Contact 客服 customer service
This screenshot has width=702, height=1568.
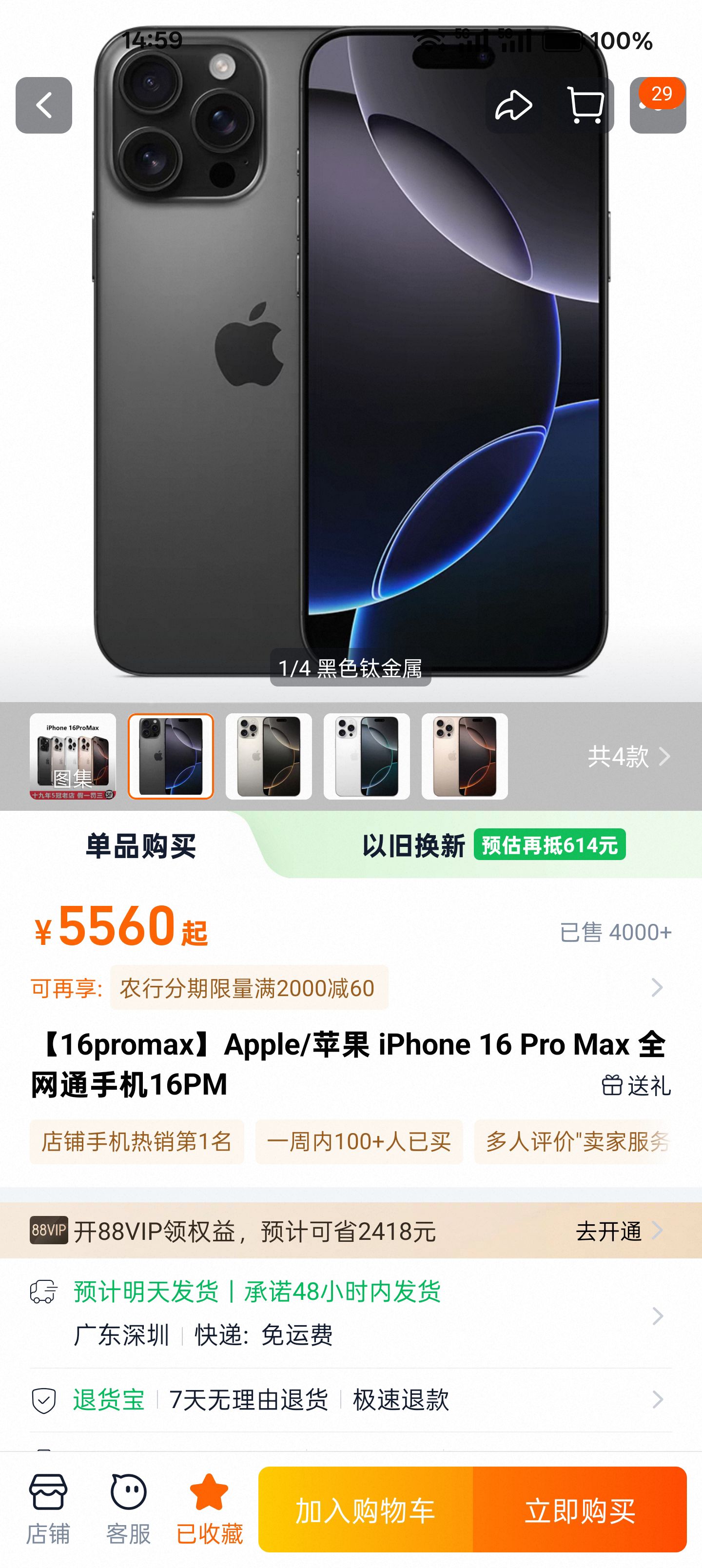click(129, 1509)
